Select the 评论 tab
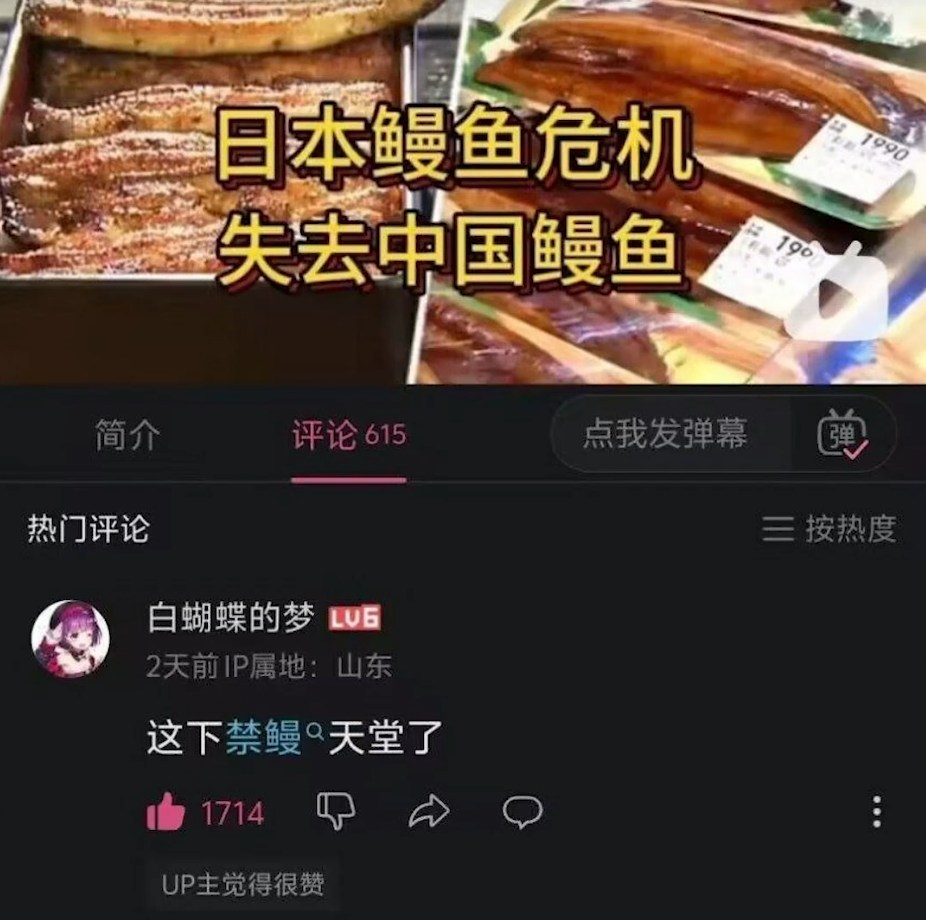926x920 pixels. (x=348, y=436)
